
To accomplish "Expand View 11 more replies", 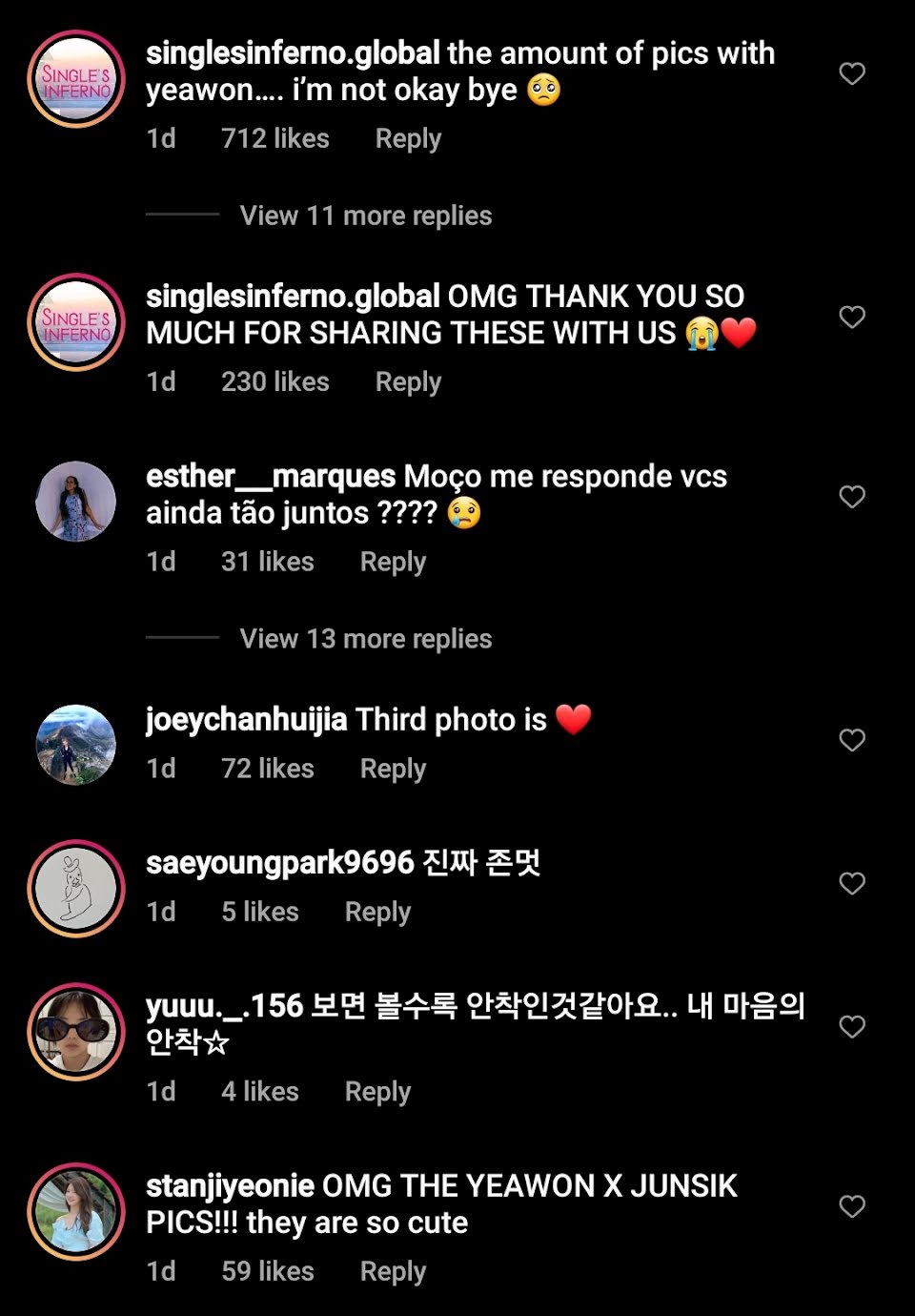I will [x=365, y=216].
